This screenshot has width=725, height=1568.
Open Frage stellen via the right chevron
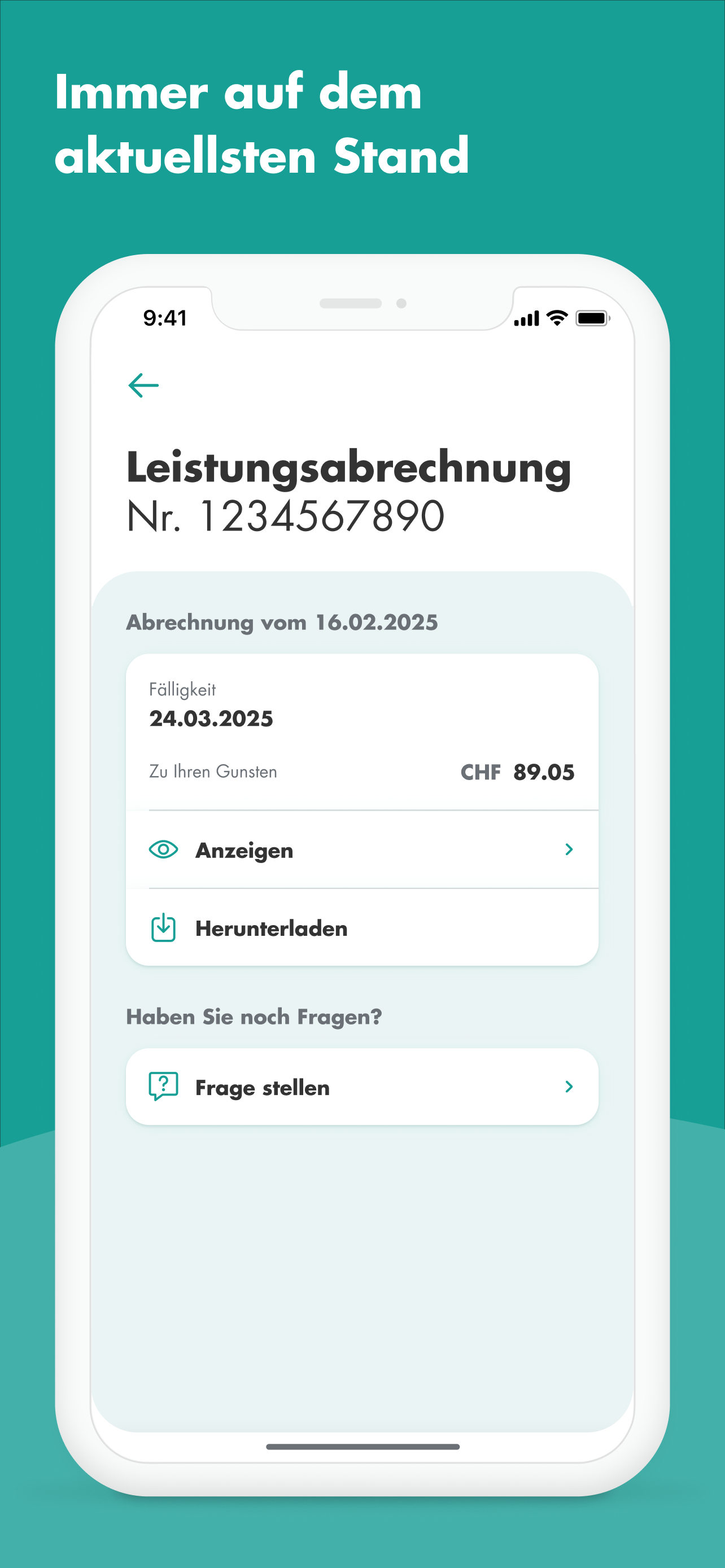click(569, 1087)
